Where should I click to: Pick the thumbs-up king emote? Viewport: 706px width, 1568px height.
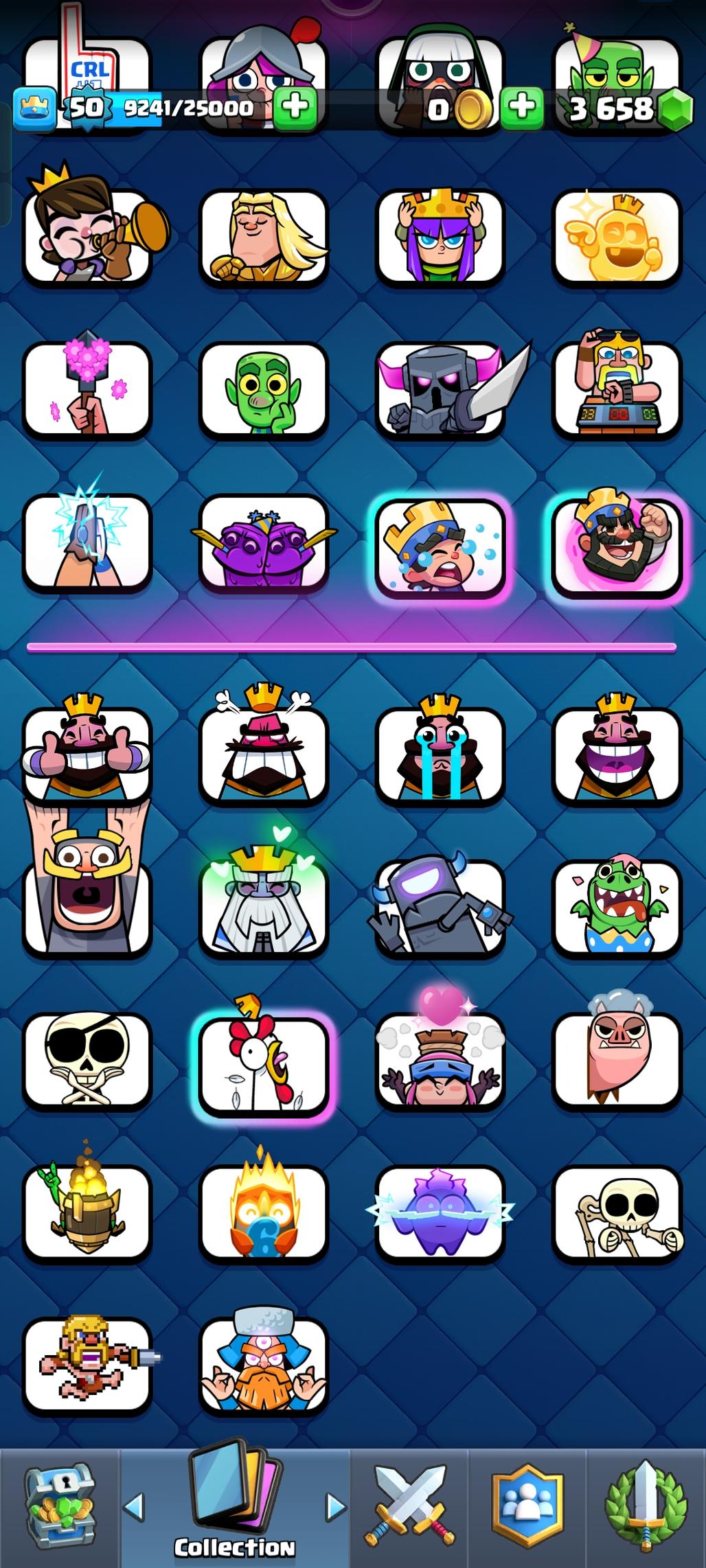[87, 755]
